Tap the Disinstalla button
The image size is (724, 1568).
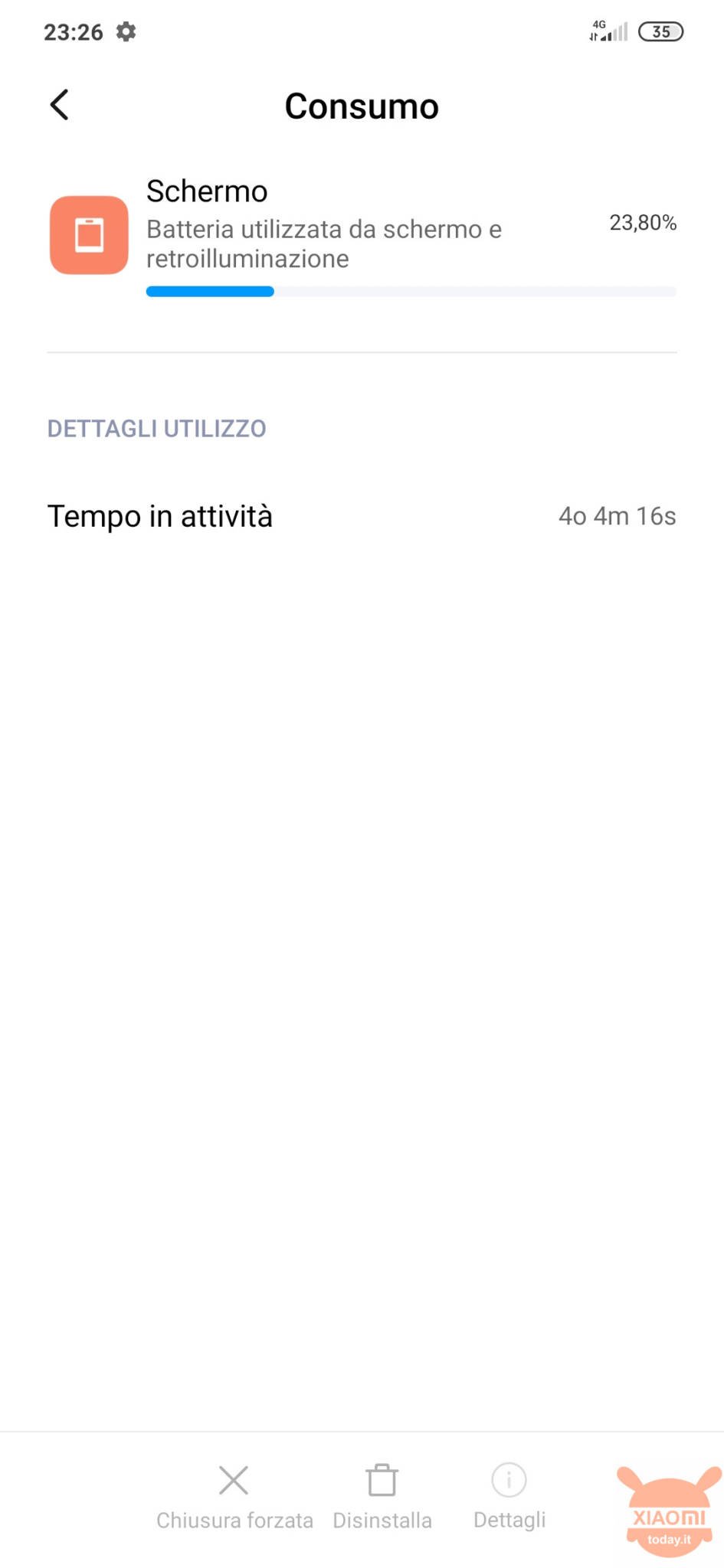(x=382, y=1498)
